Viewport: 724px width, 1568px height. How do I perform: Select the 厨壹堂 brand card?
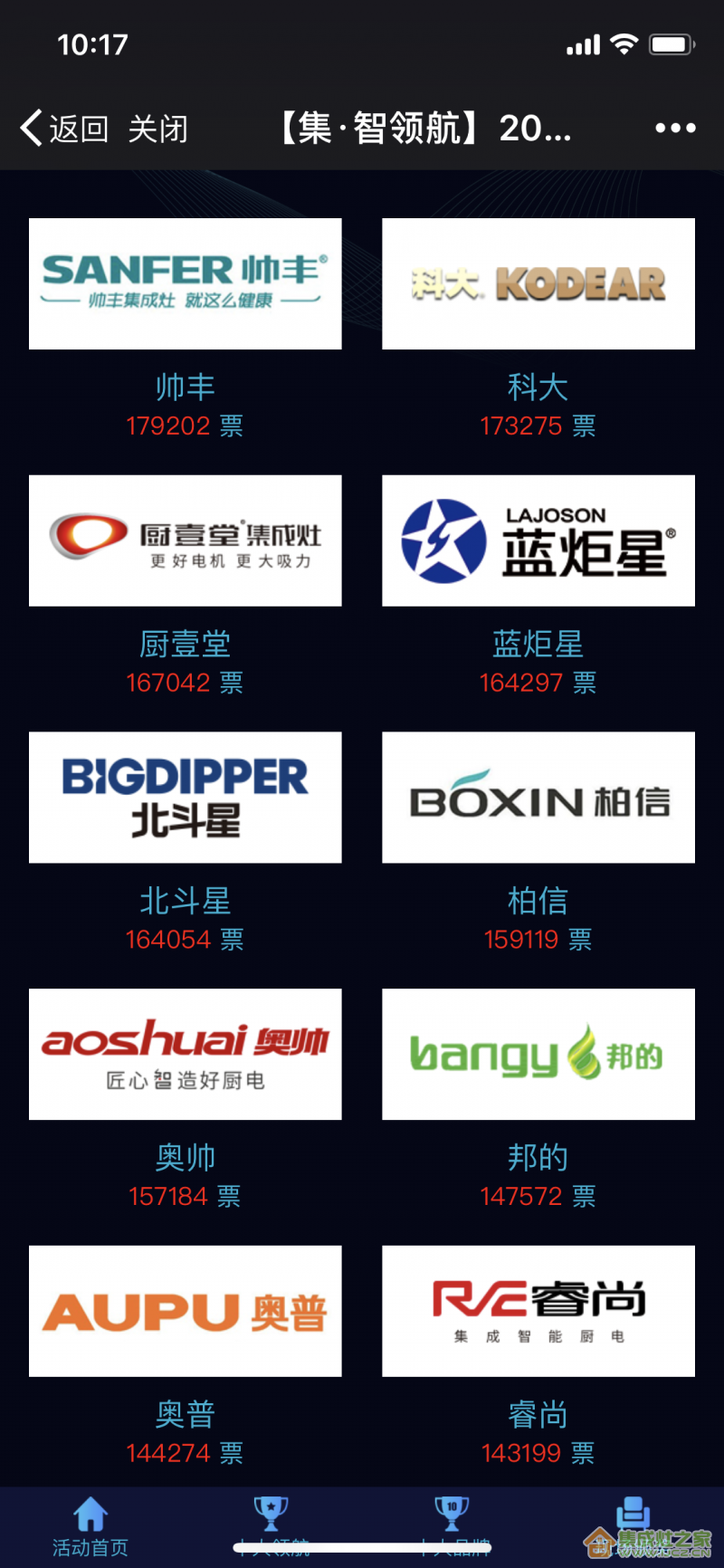pos(185,540)
